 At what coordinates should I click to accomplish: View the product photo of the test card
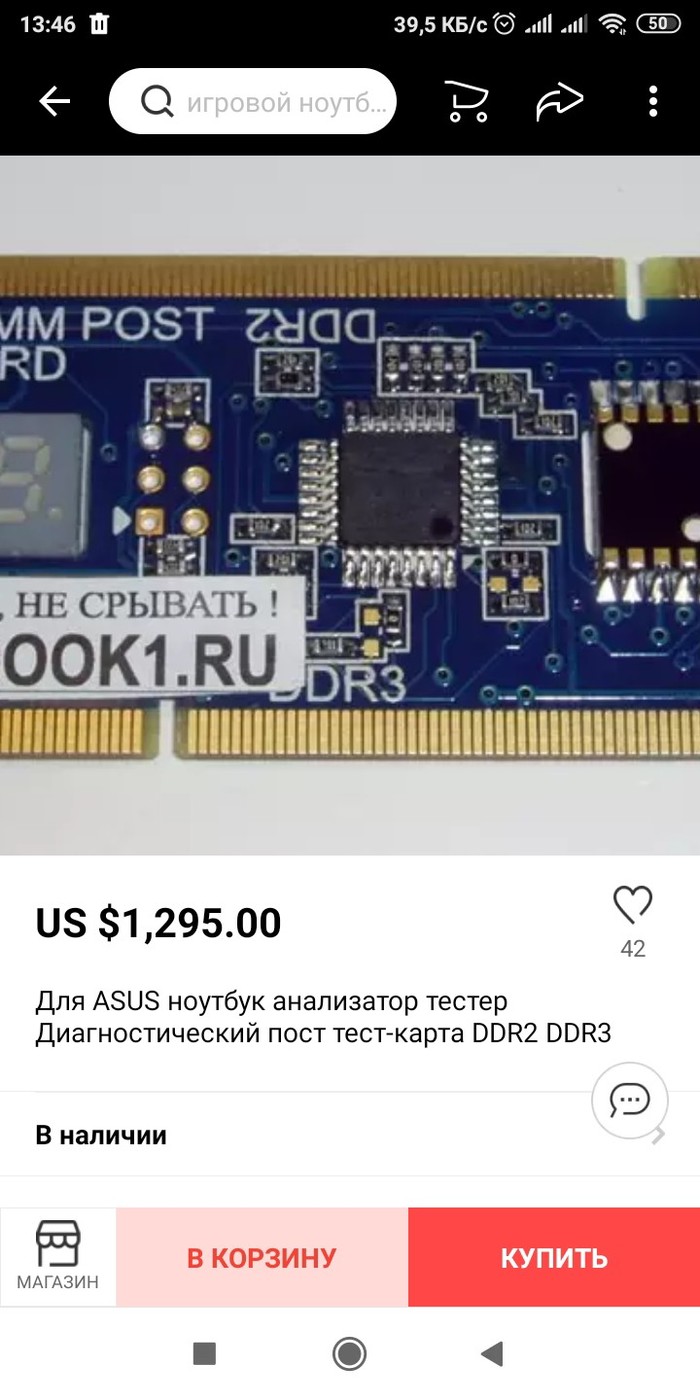350,505
